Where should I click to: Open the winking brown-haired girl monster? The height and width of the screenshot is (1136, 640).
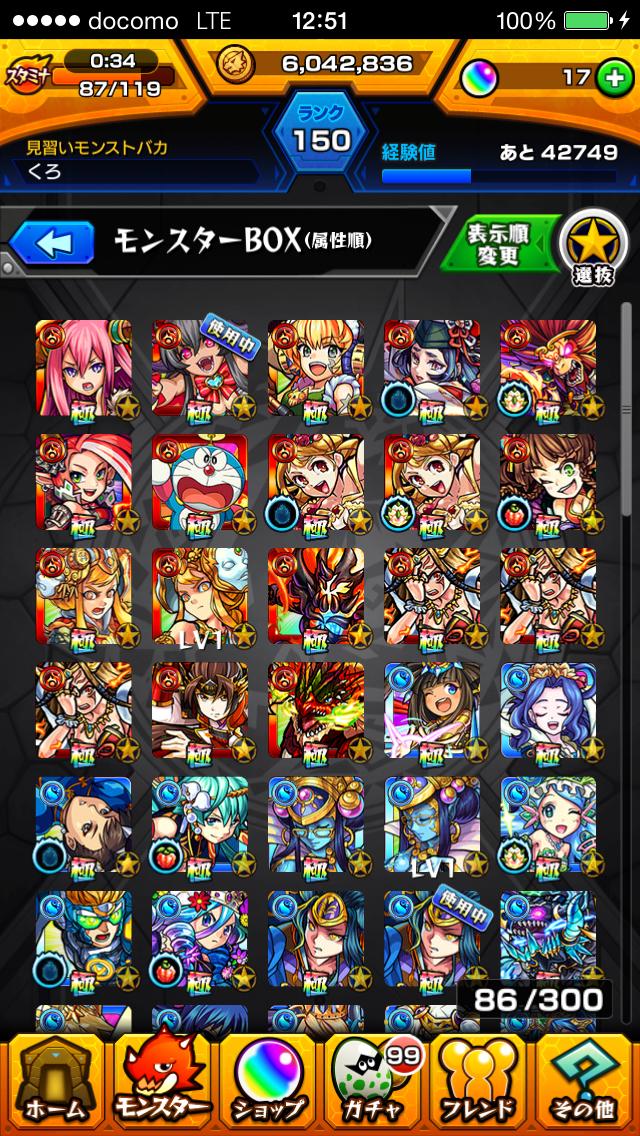click(x=548, y=482)
